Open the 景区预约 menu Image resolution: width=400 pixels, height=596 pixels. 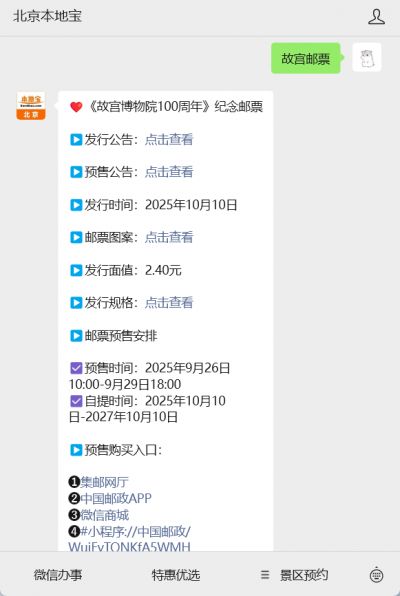tap(294, 575)
